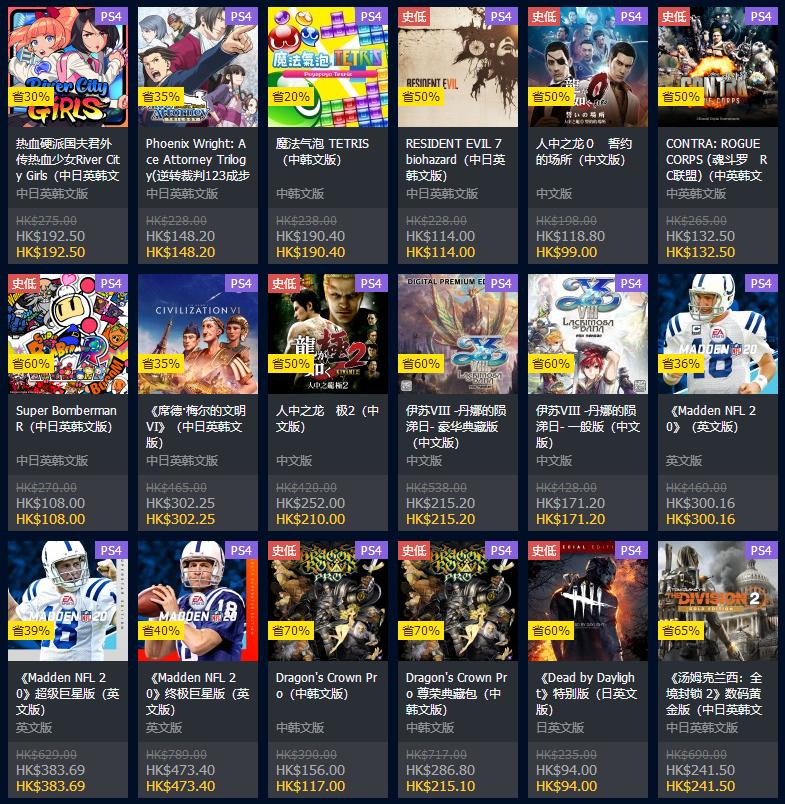
Task: Open 人中之龙0 誓约的场所 game card
Action: point(587,68)
